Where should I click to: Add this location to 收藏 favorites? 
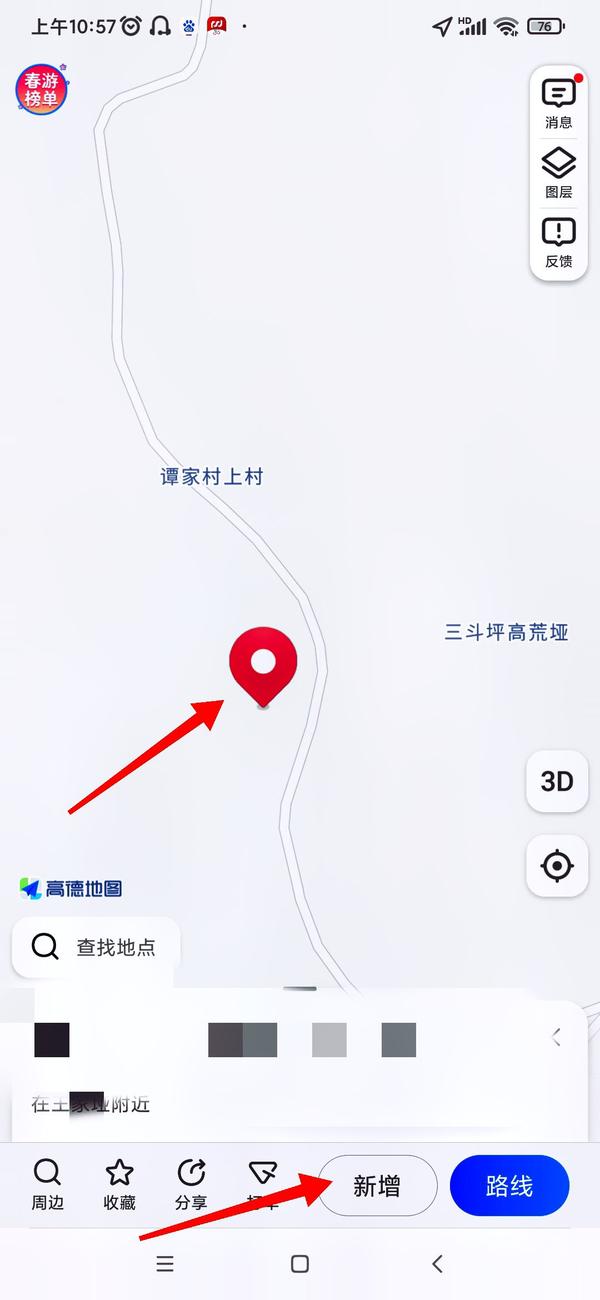click(x=120, y=1185)
